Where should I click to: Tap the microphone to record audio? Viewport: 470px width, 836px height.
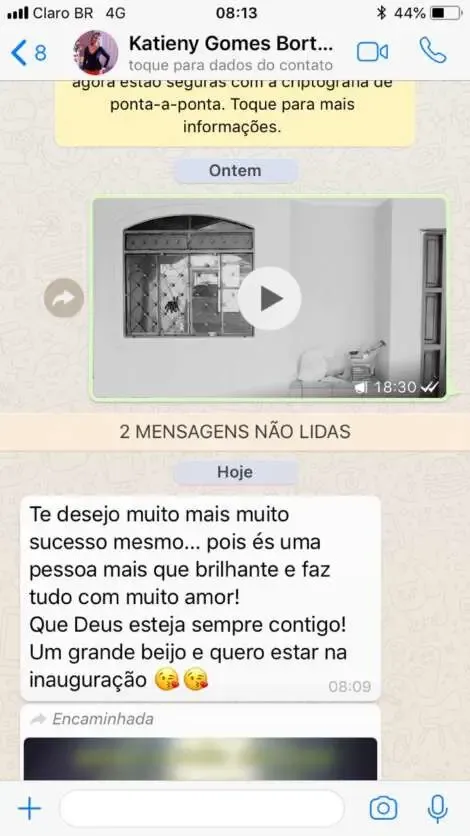[437, 809]
